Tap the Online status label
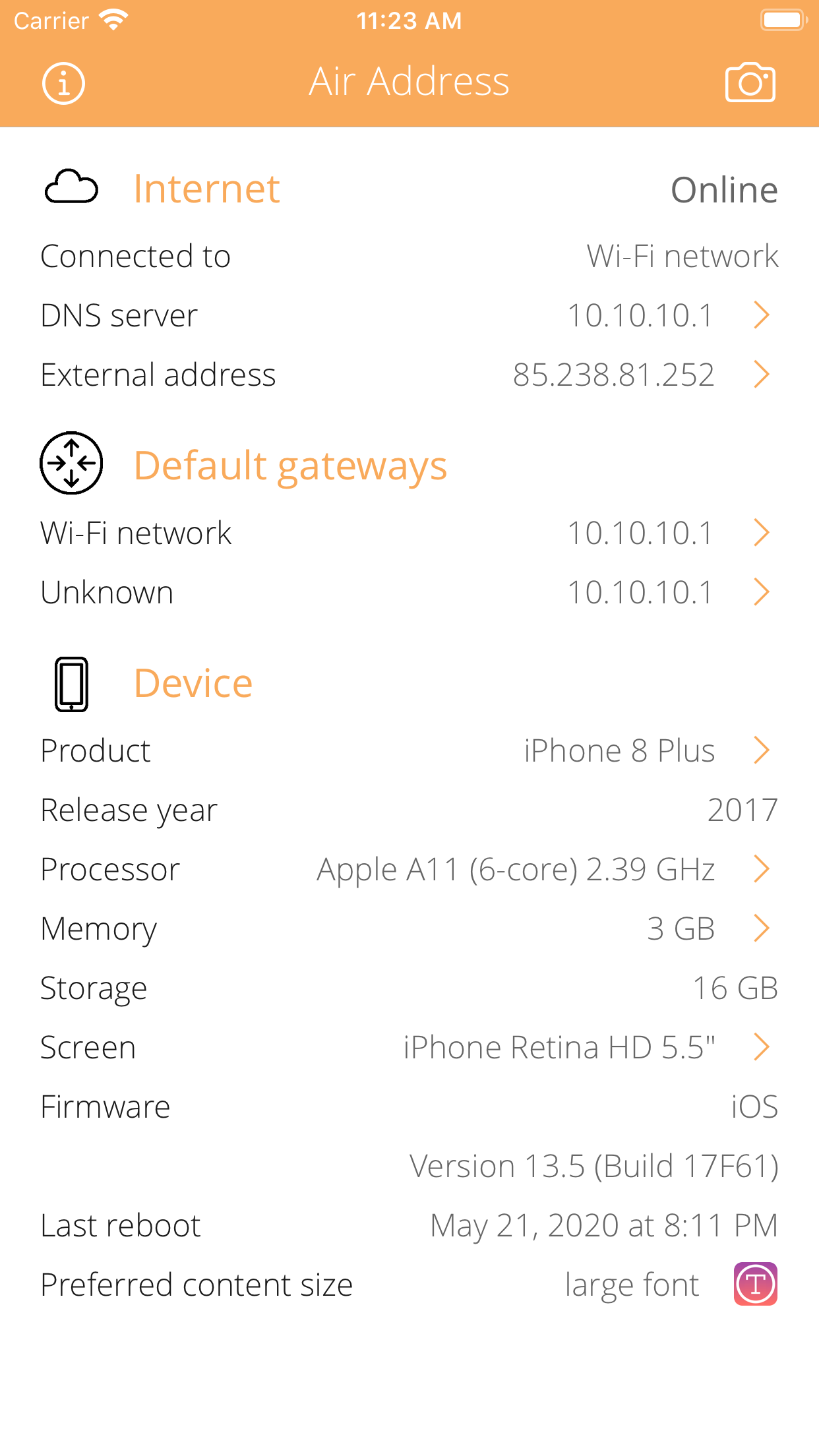 coord(724,189)
